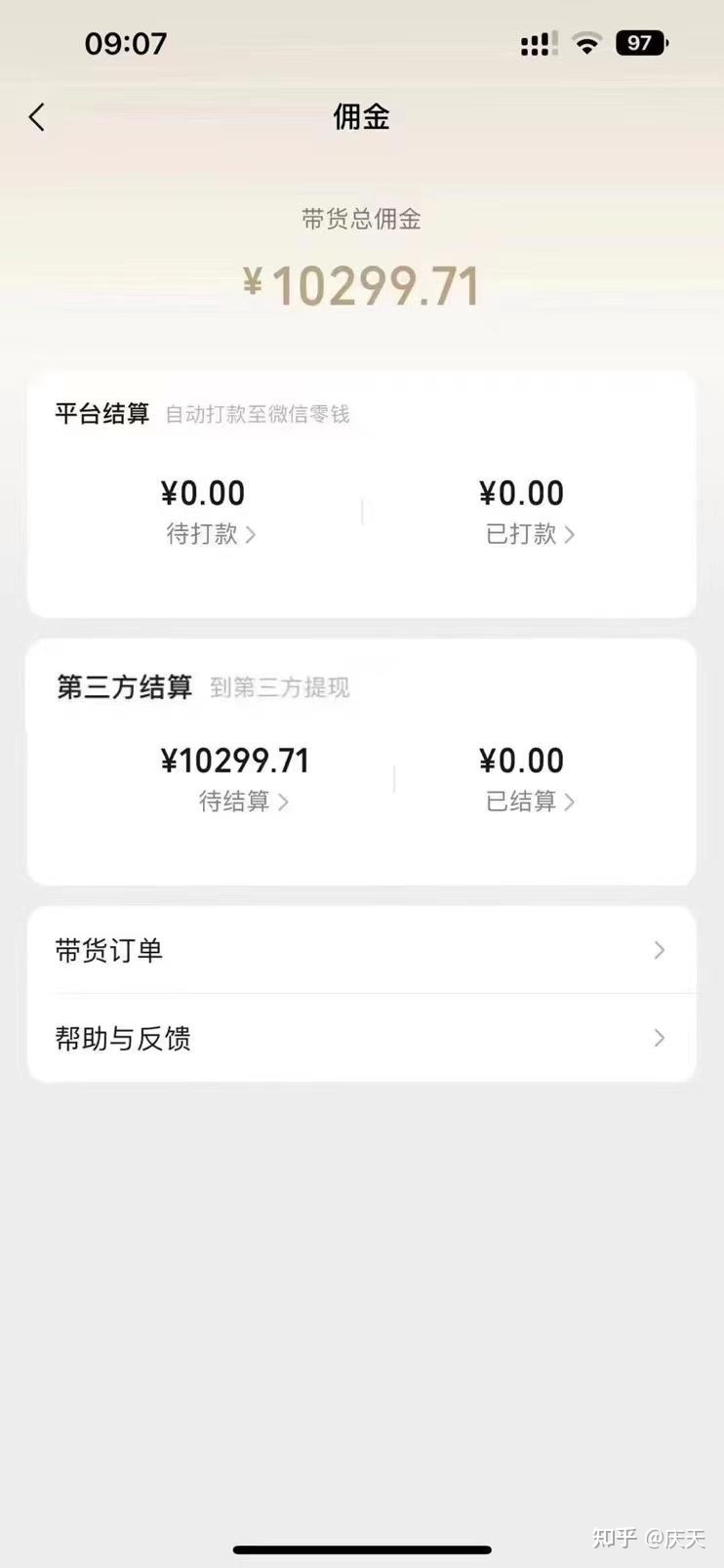Select the 第三方结算 section header
Screen dimensions: 724x1568
click(x=123, y=687)
